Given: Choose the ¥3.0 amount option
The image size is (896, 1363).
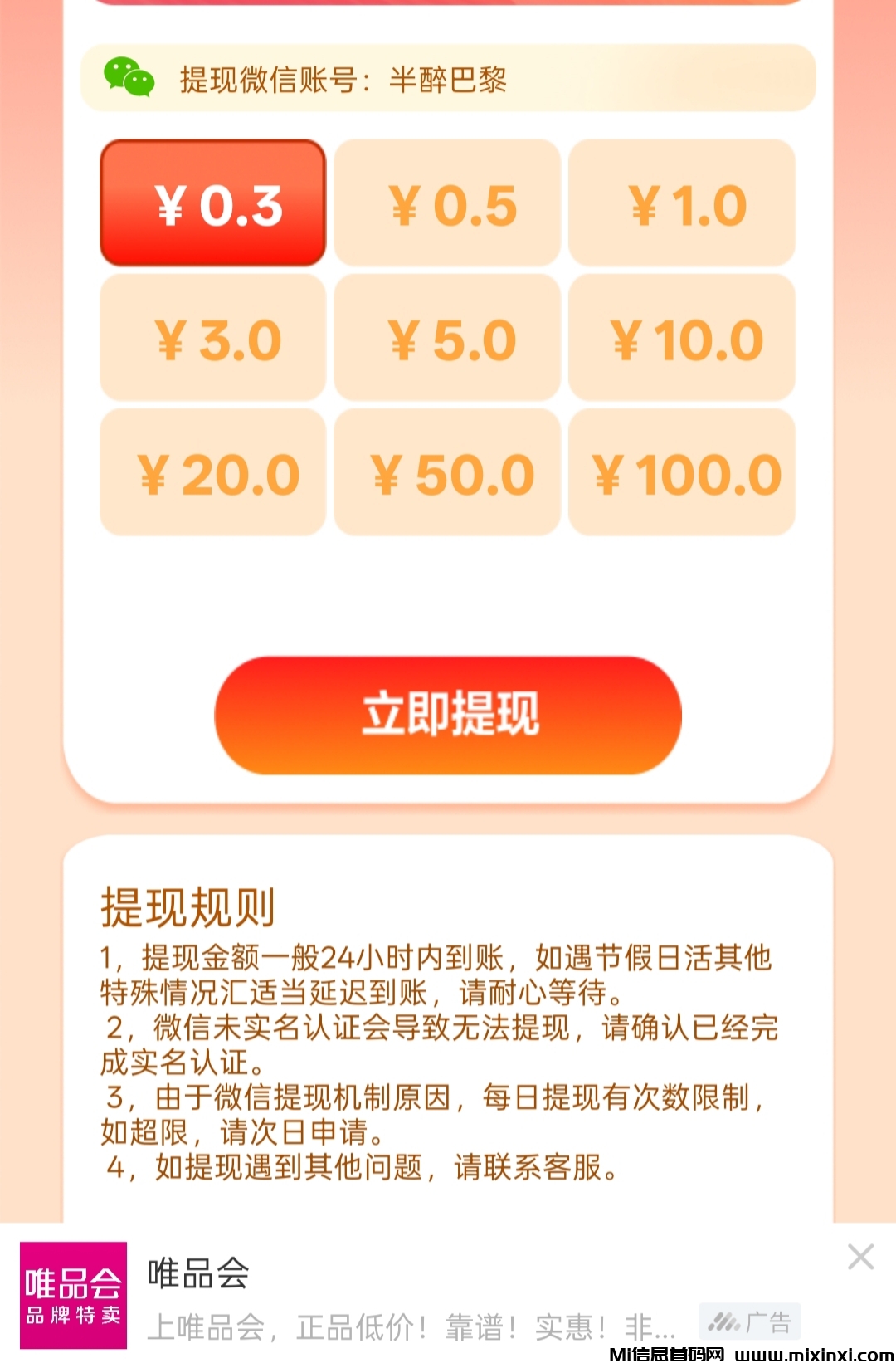Looking at the screenshot, I should (213, 337).
